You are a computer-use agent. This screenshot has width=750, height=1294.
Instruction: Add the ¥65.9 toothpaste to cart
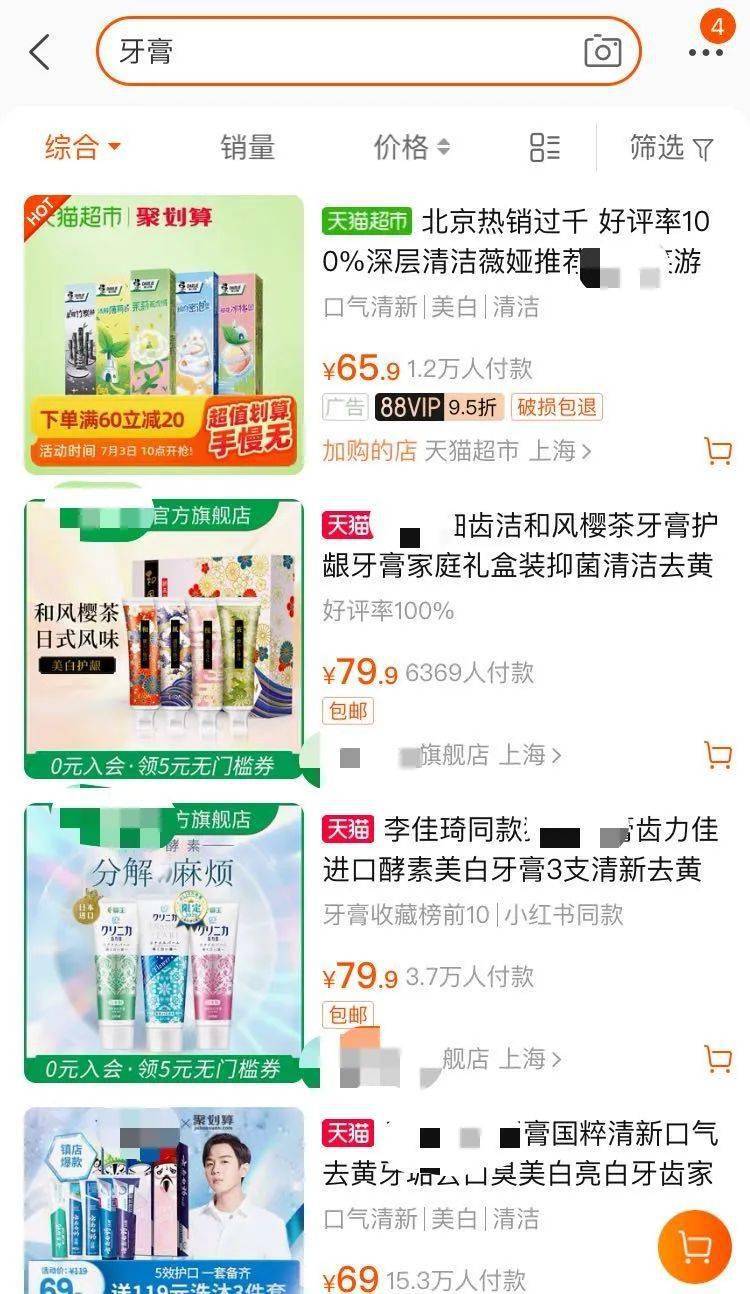(x=717, y=451)
